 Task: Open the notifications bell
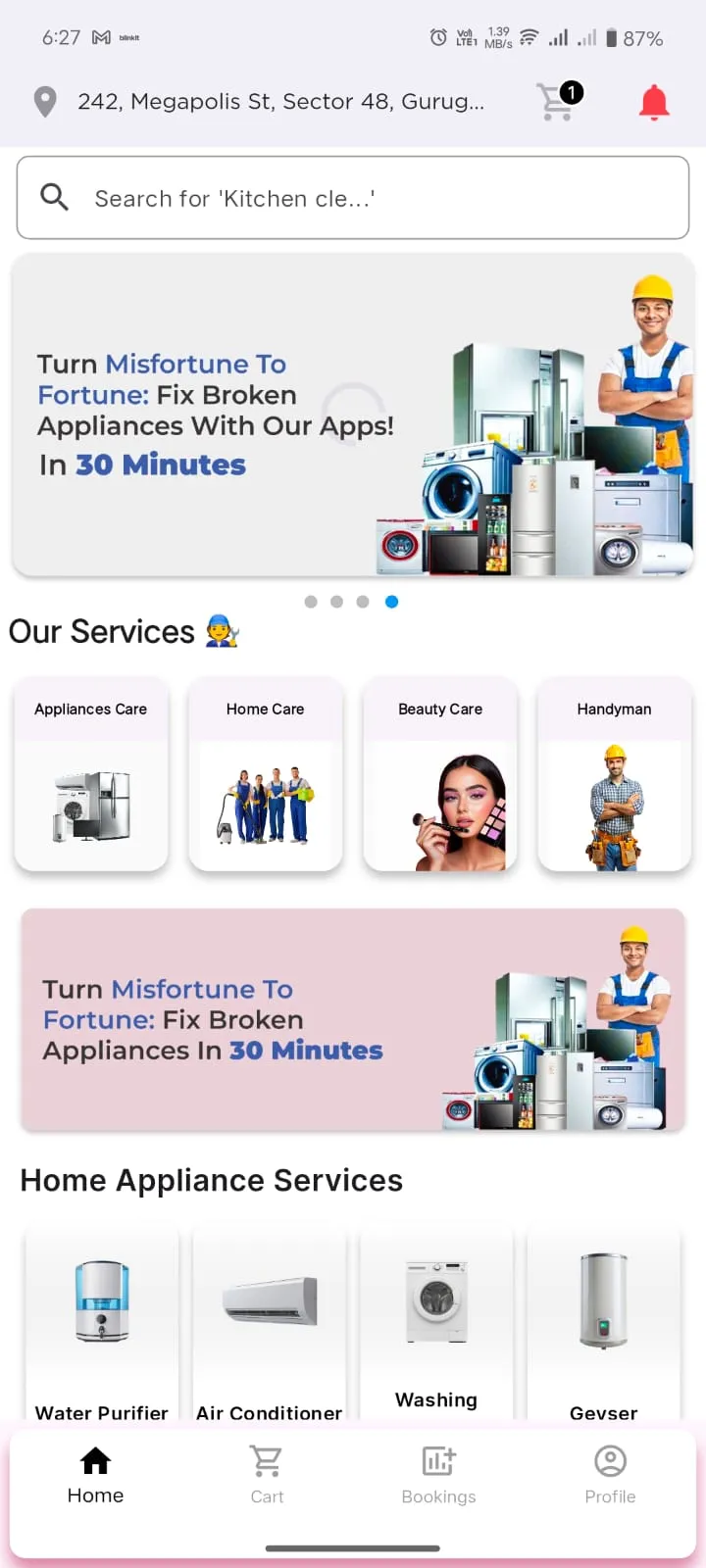coord(654,102)
